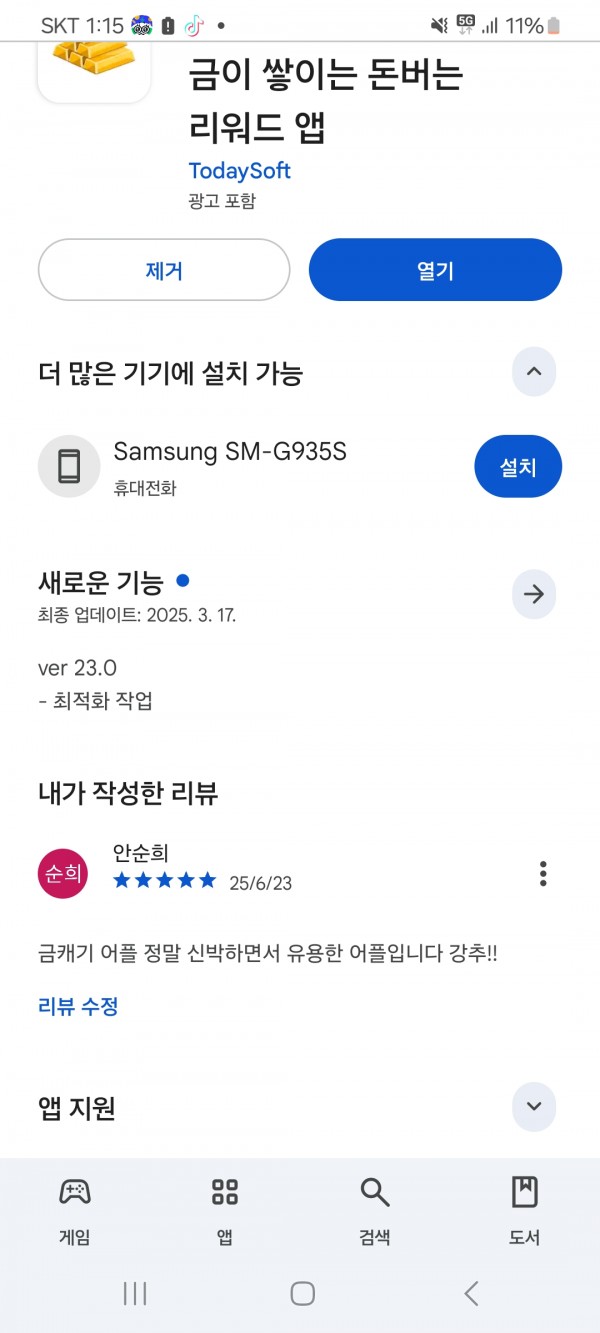
Task: Switch to the 게임 tab
Action: tap(75, 1210)
